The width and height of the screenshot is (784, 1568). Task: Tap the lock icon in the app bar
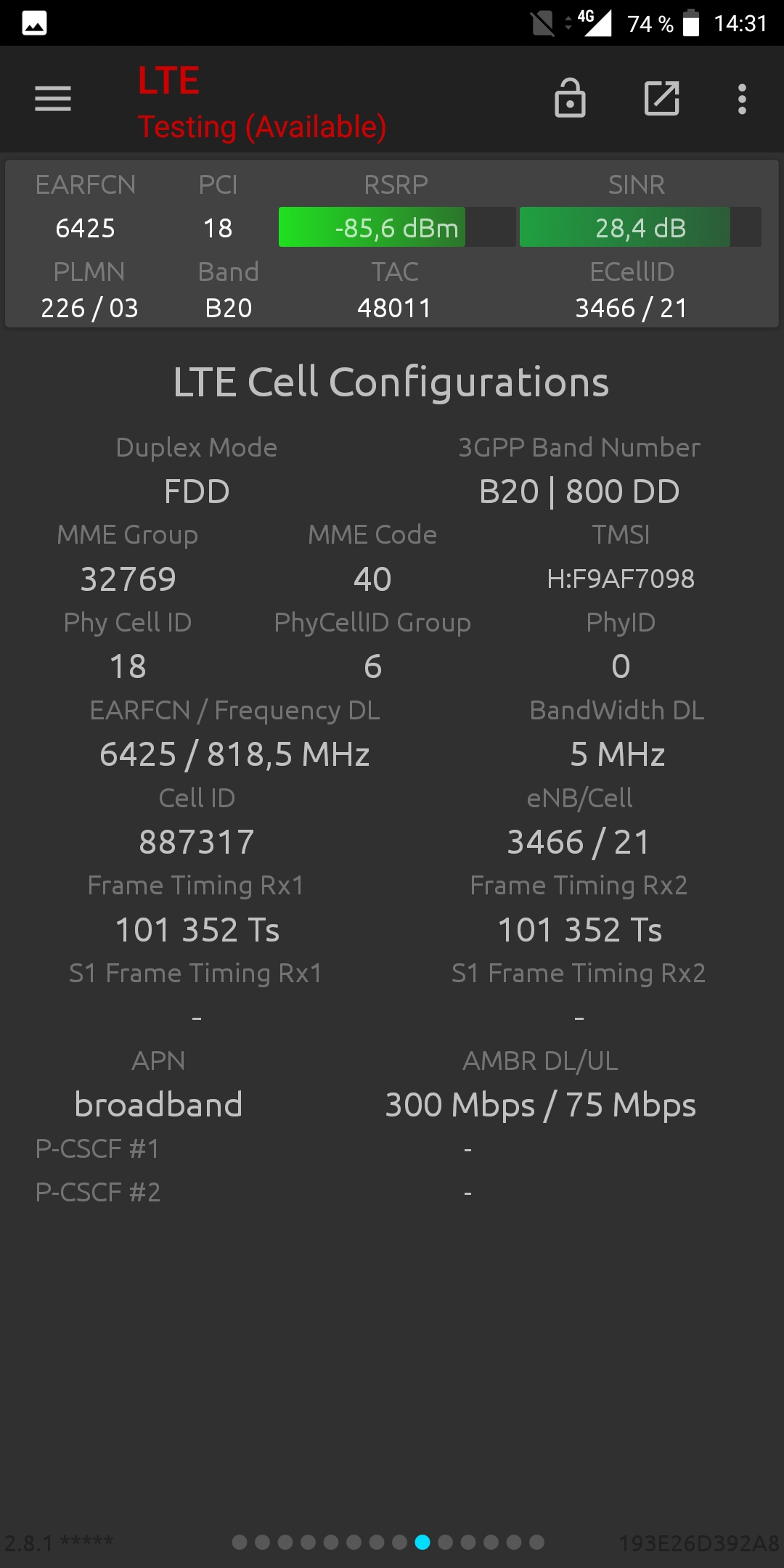pyautogui.click(x=570, y=98)
